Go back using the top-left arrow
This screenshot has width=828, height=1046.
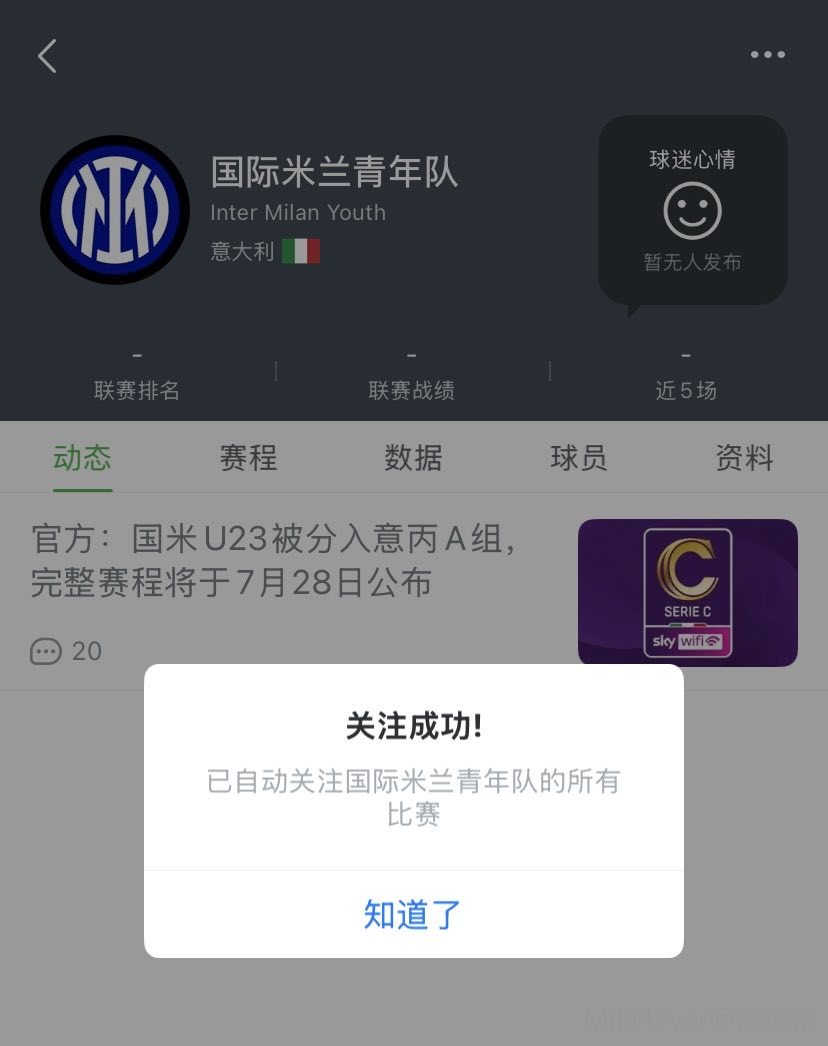tap(47, 56)
